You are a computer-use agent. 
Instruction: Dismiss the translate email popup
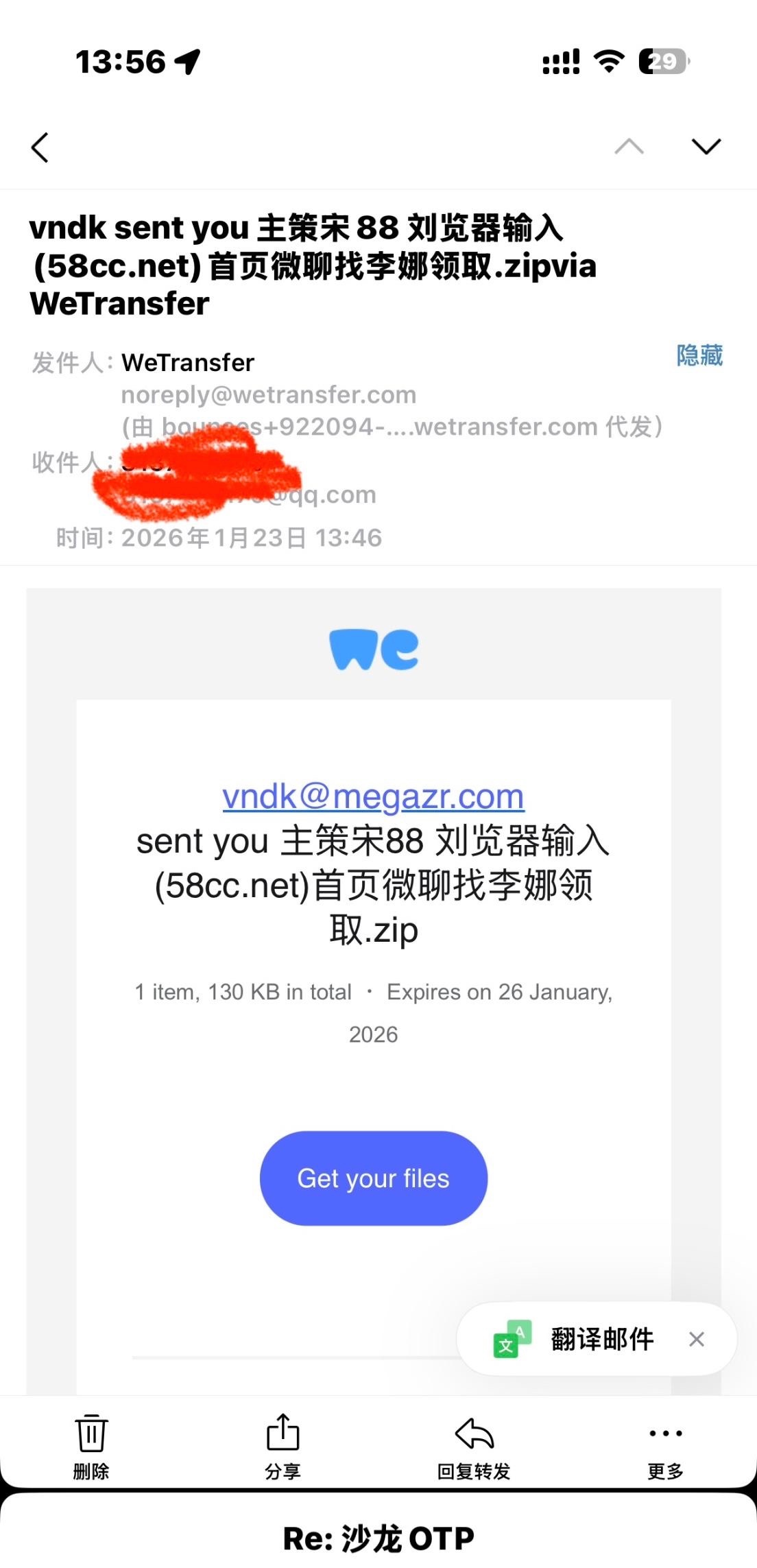point(697,1339)
